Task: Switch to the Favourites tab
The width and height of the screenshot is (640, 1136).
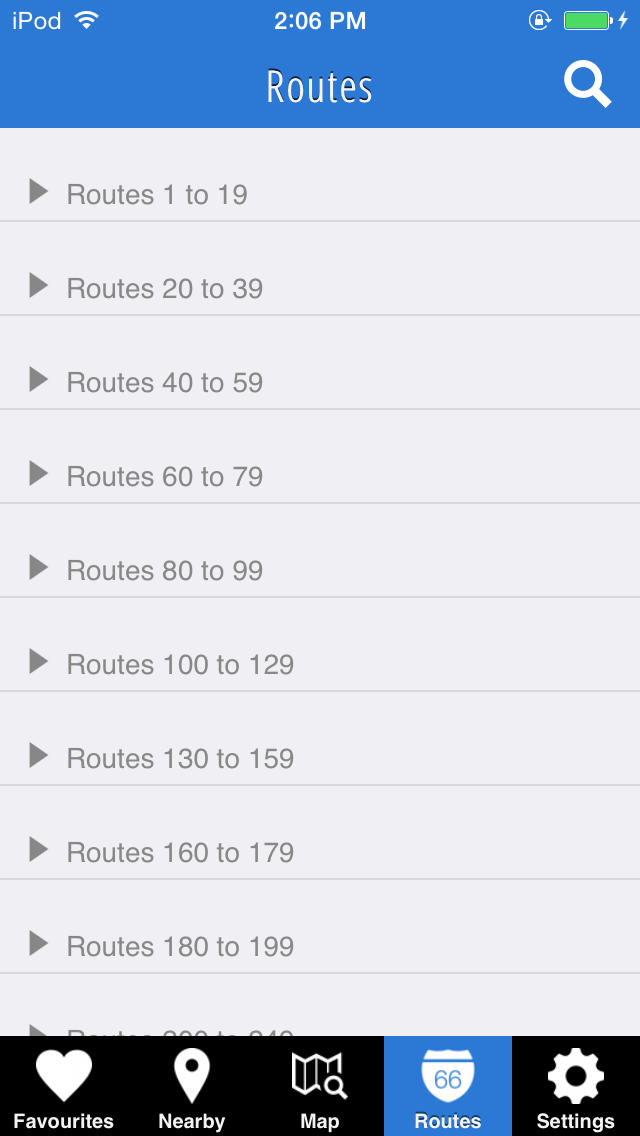Action: coord(64,1086)
